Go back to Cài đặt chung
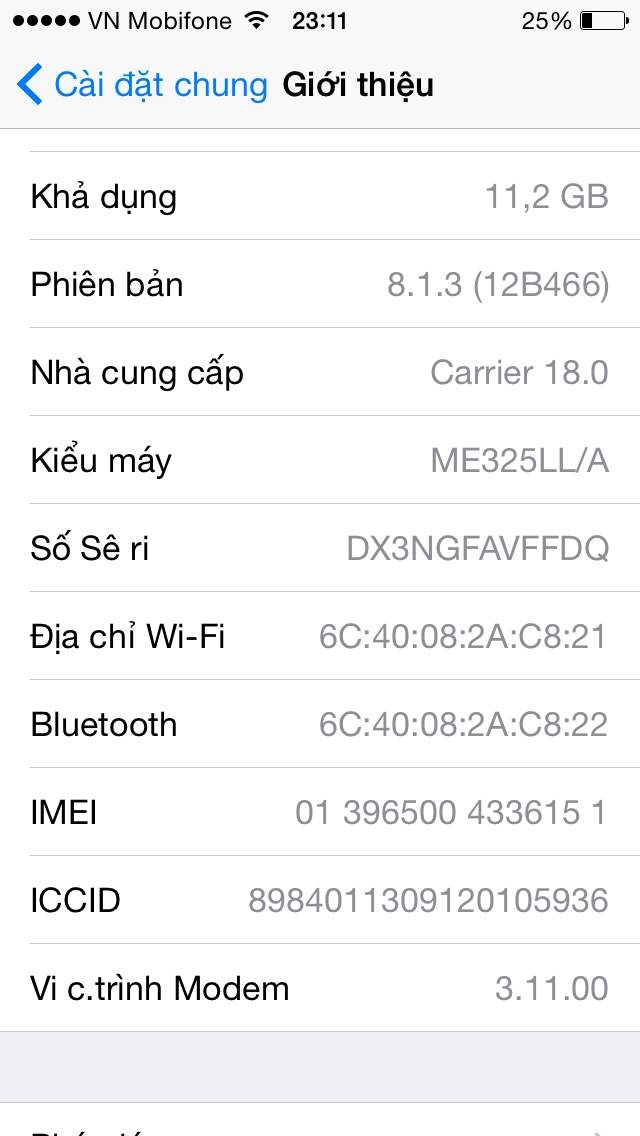Image resolution: width=640 pixels, height=1136 pixels. pos(142,85)
